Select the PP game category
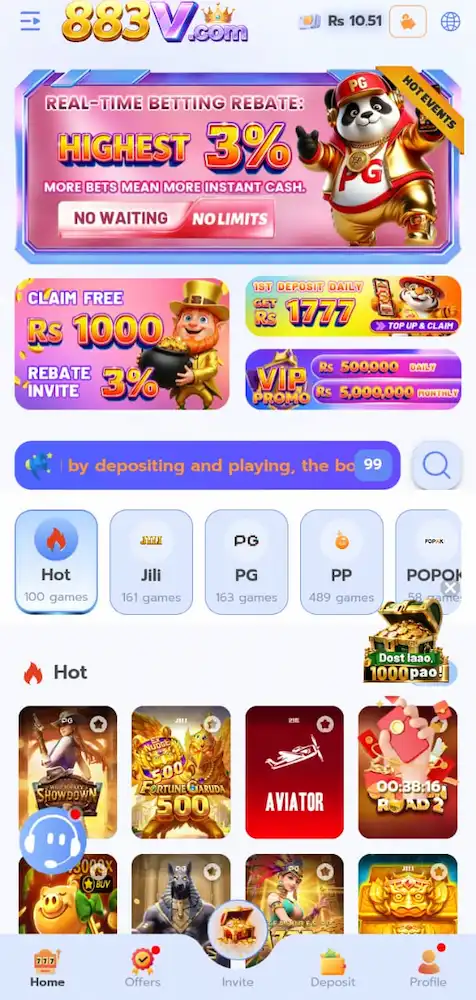Image resolution: width=476 pixels, height=1000 pixels. [x=341, y=562]
